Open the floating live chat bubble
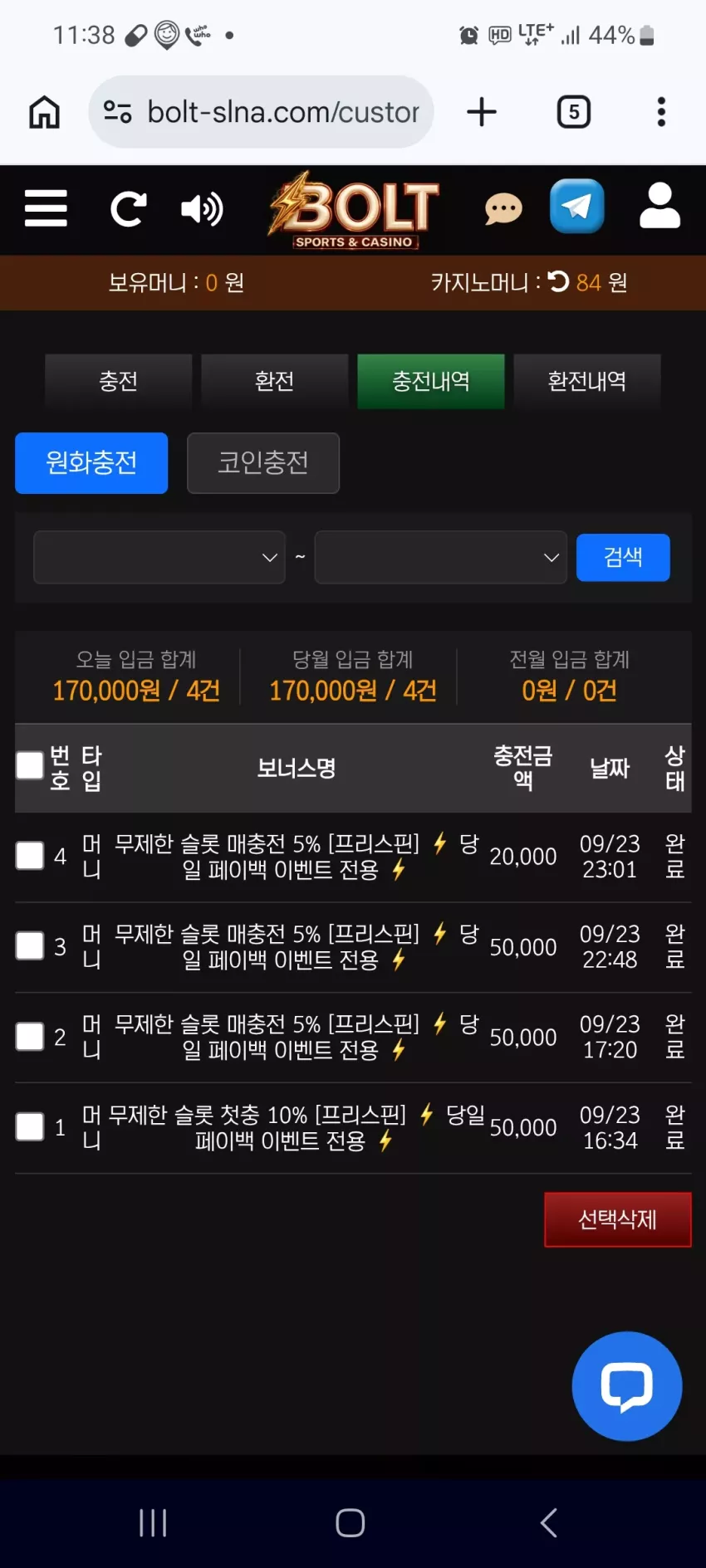Image resolution: width=706 pixels, height=1568 pixels. pyautogui.click(x=627, y=1385)
